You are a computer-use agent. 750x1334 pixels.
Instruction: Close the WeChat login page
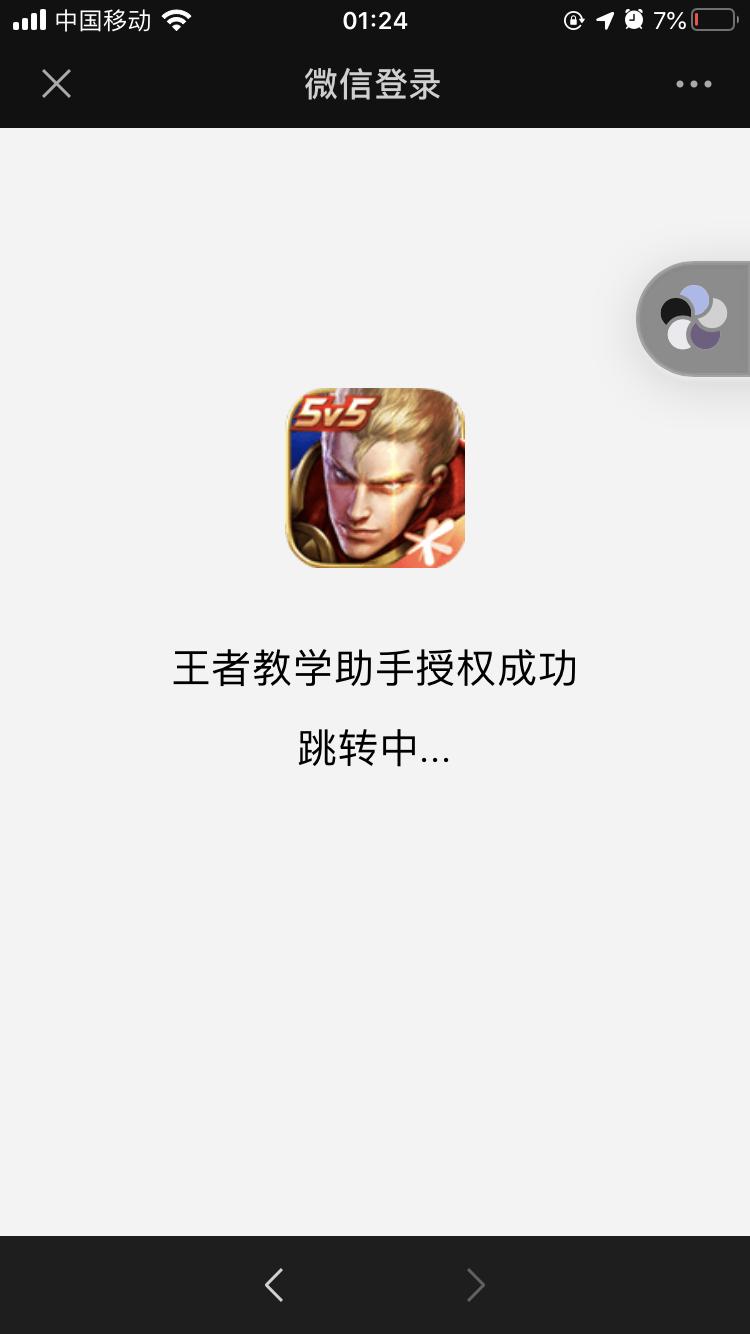point(56,84)
